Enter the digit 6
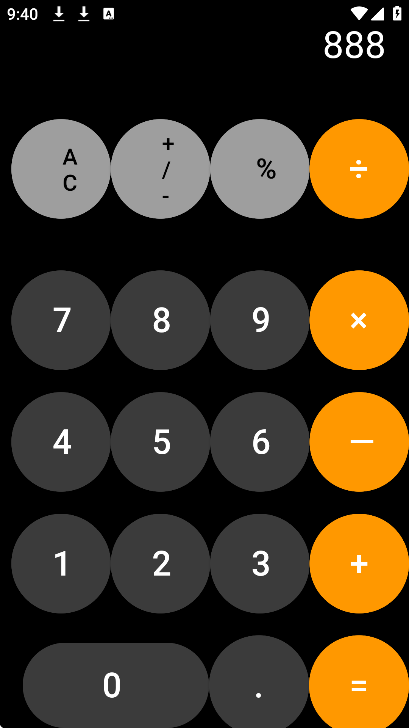Screen dimensions: 409x728 pos(260,442)
